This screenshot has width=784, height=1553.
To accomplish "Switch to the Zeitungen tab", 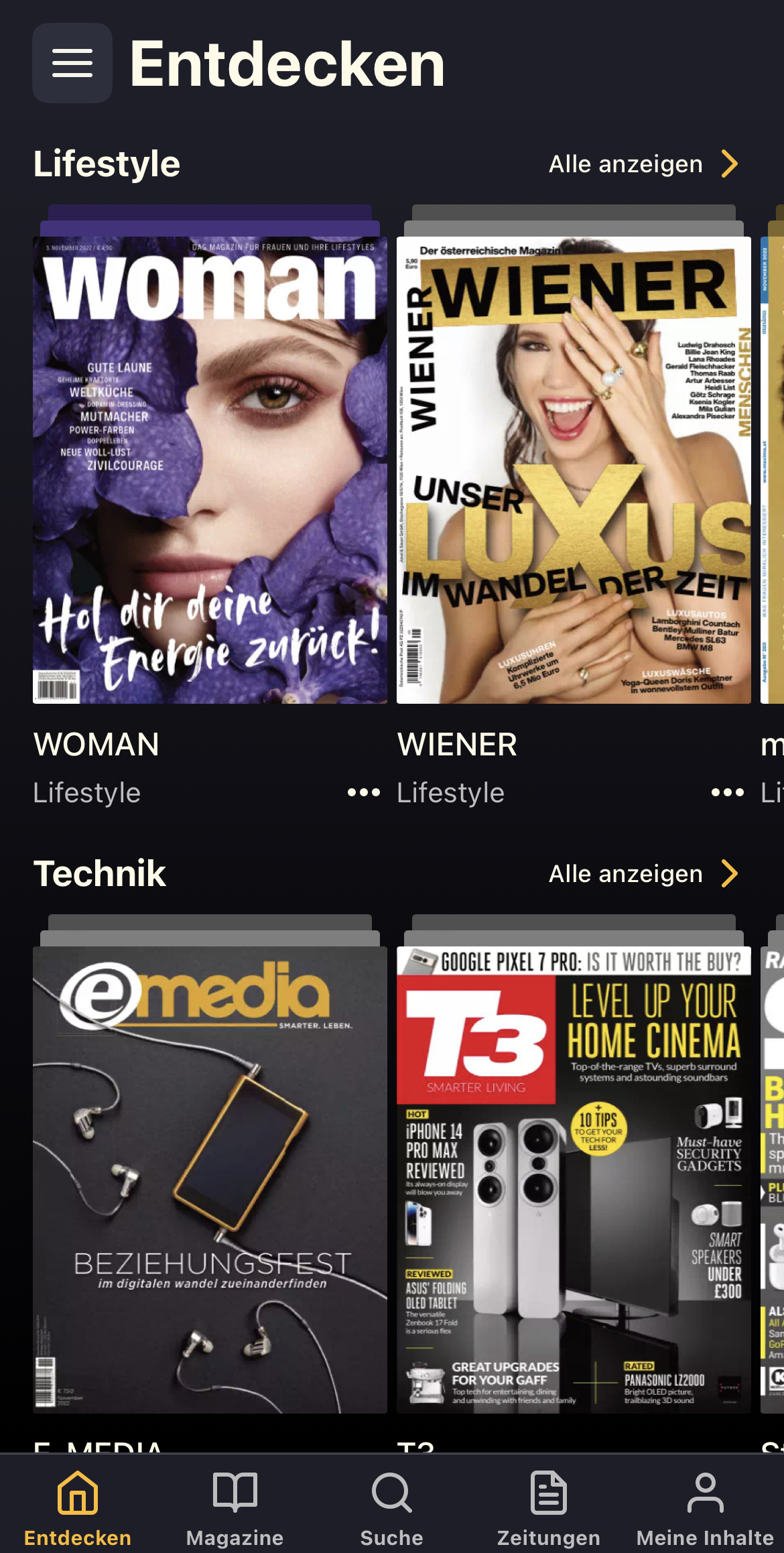I will [x=548, y=1509].
